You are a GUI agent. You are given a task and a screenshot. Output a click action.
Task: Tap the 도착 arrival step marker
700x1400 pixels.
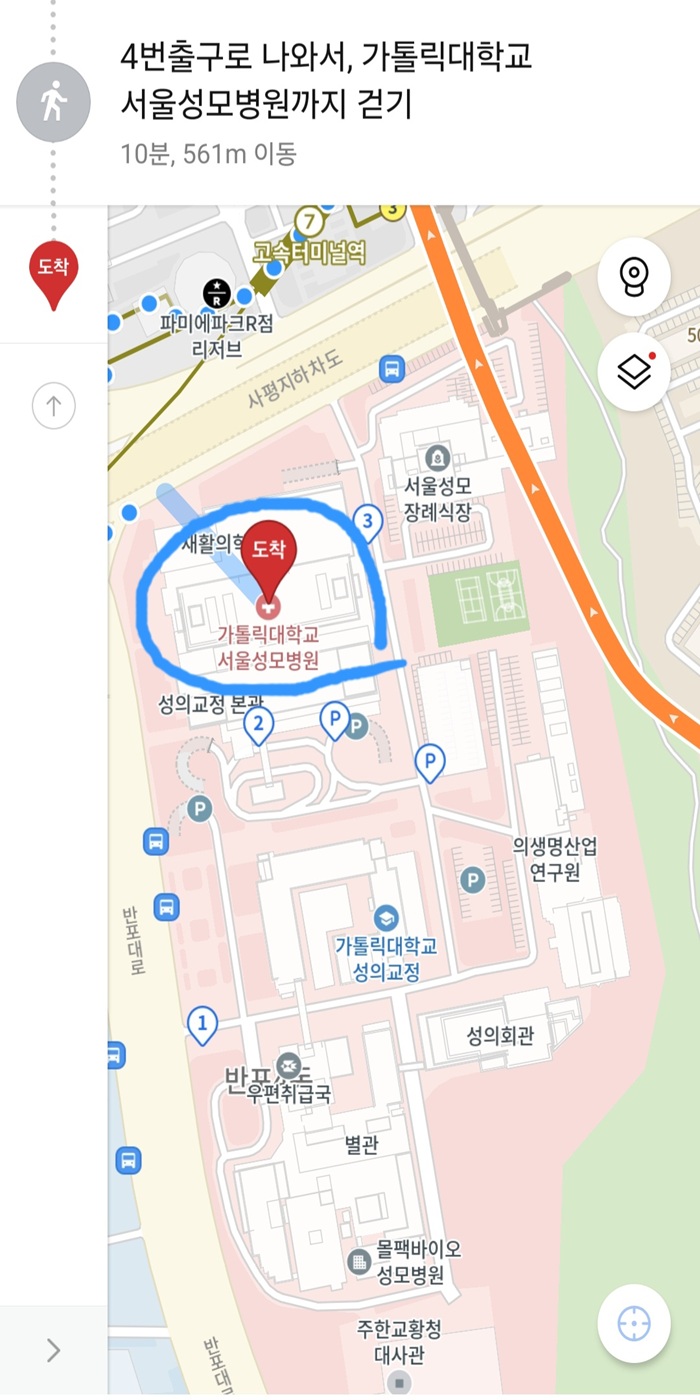(54, 273)
